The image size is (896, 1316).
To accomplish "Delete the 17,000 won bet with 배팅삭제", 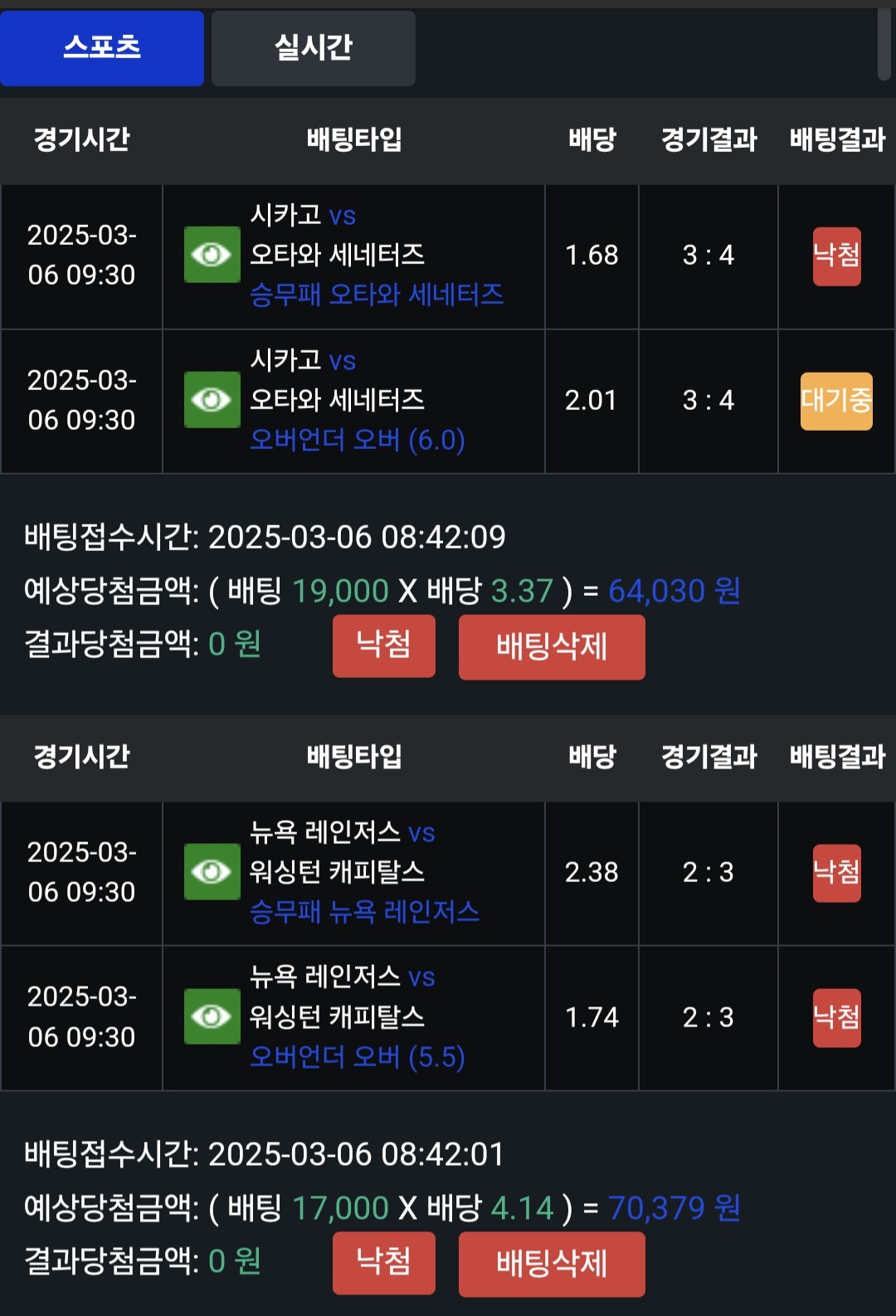I will coord(551,1264).
